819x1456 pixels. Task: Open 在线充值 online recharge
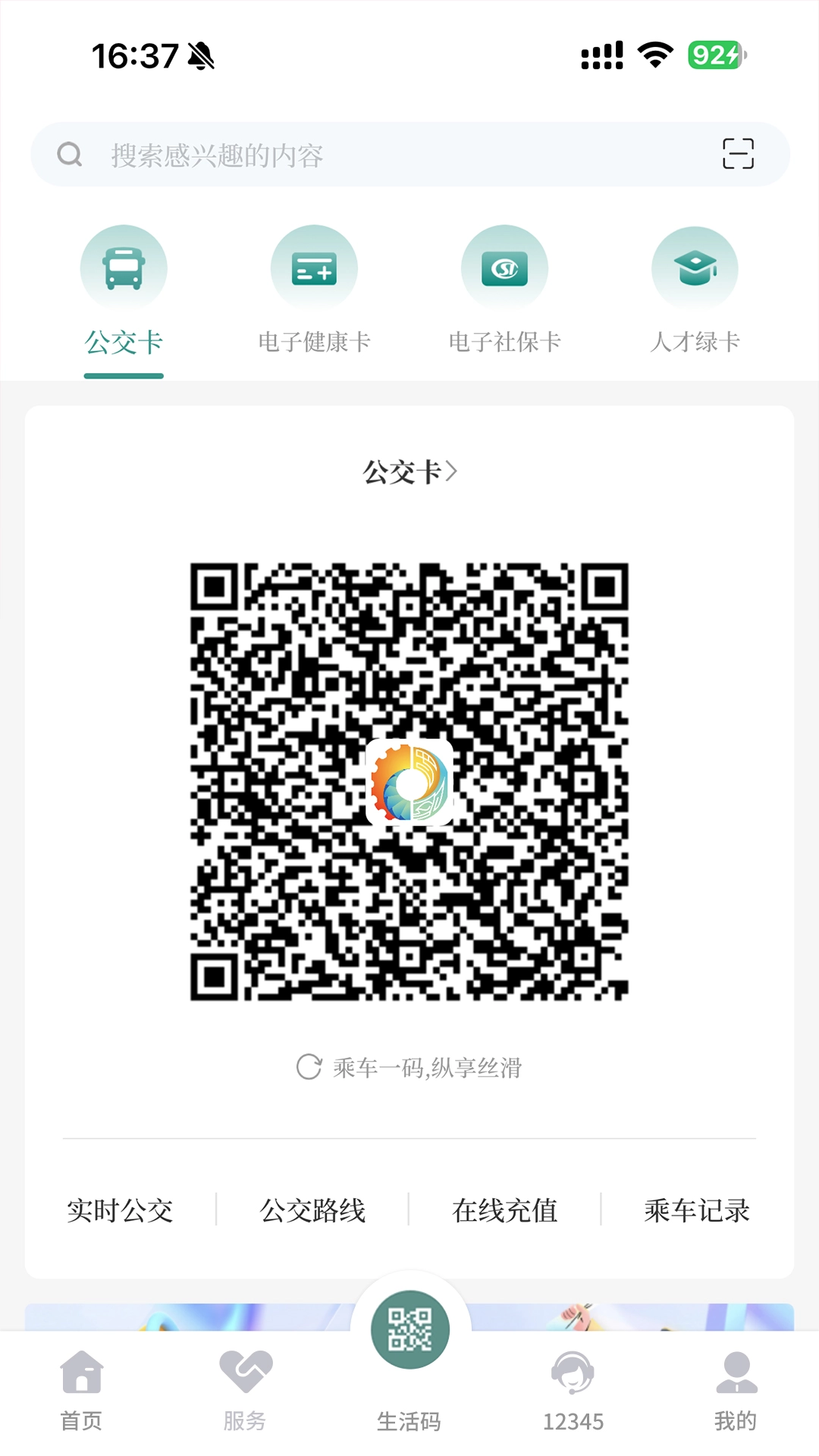pos(507,1210)
